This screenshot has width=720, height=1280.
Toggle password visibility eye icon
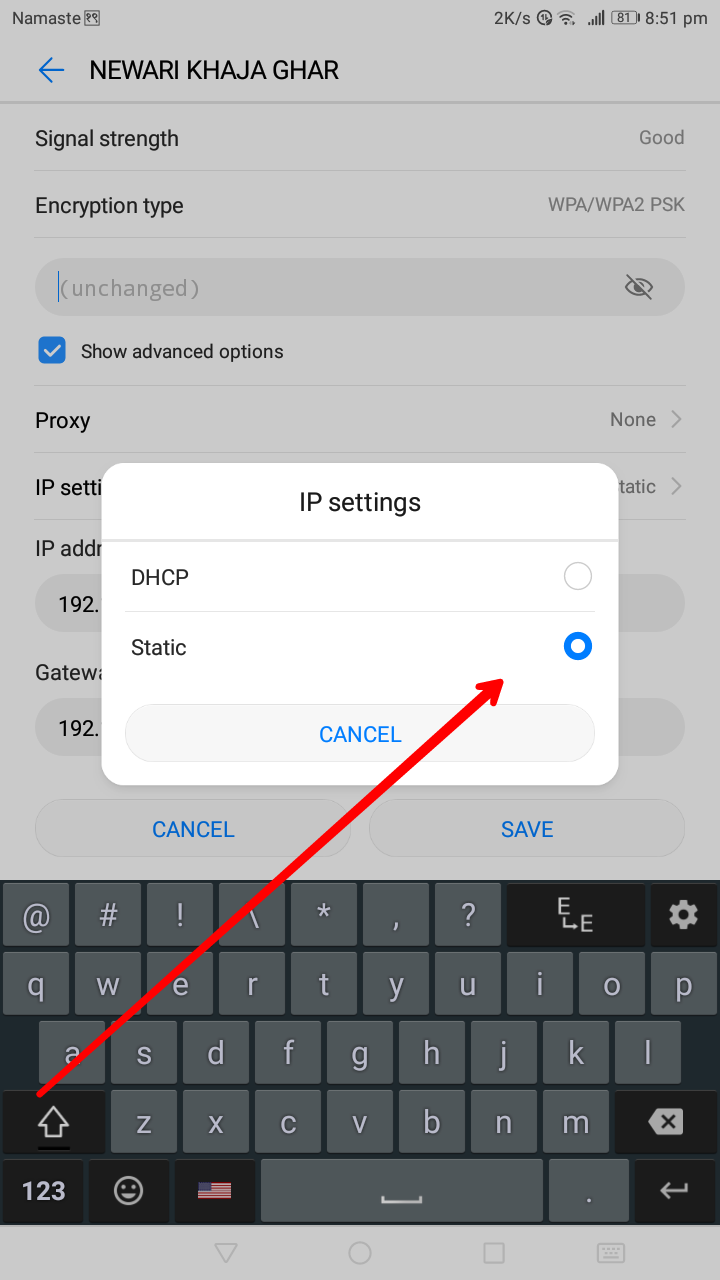638,288
